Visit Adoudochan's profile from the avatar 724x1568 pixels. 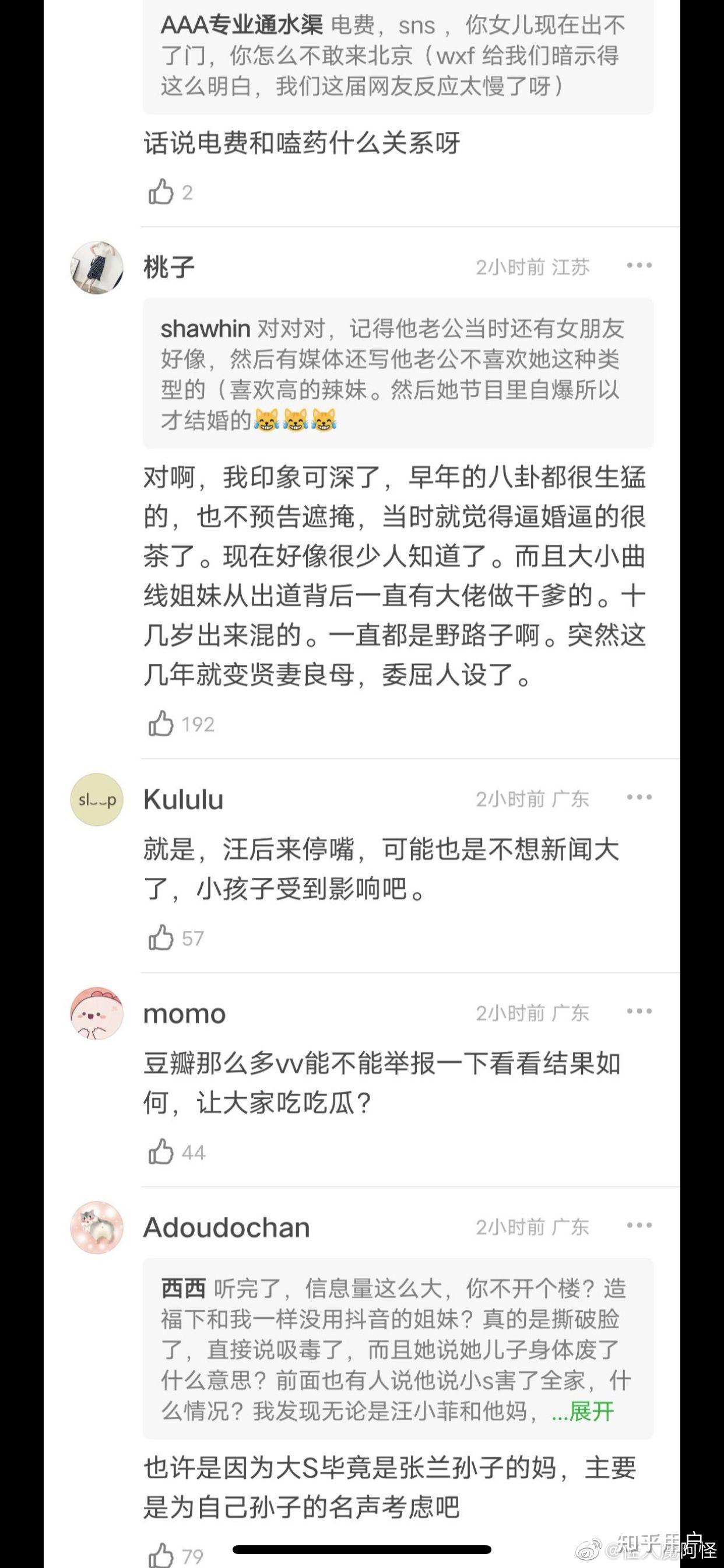click(97, 1227)
